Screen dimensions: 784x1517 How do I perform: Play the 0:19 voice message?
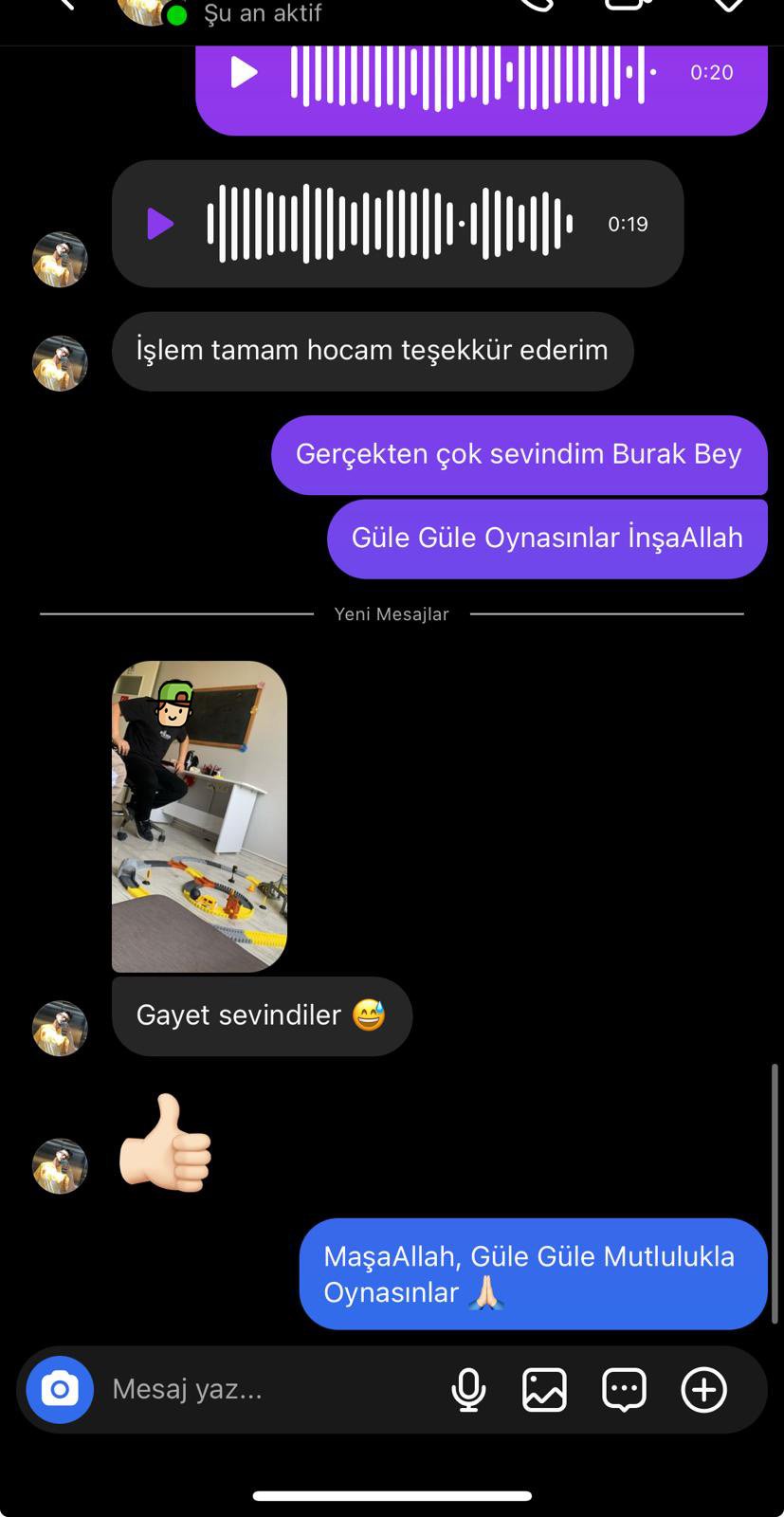point(160,225)
